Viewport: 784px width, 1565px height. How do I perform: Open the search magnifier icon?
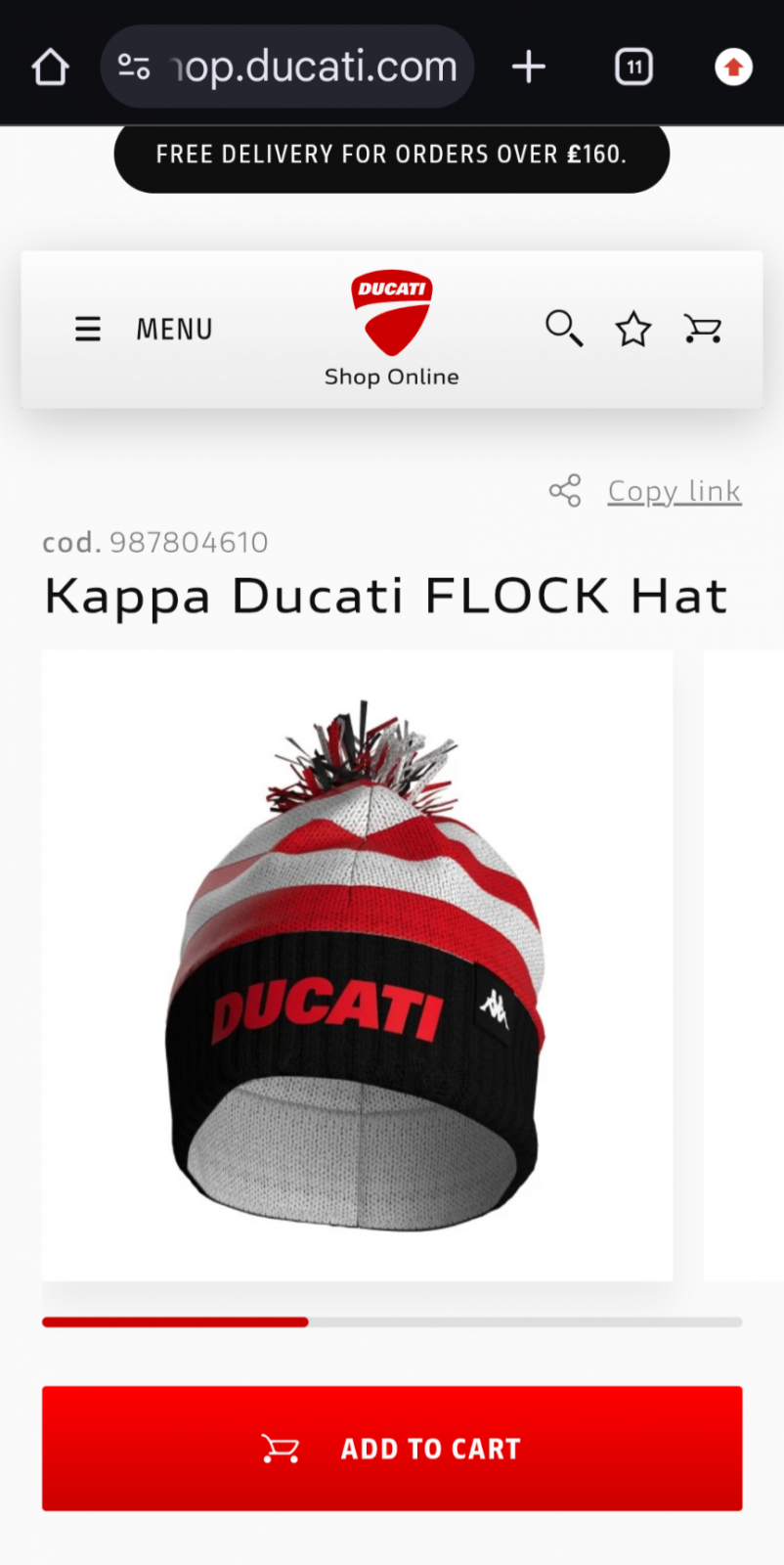tap(564, 329)
